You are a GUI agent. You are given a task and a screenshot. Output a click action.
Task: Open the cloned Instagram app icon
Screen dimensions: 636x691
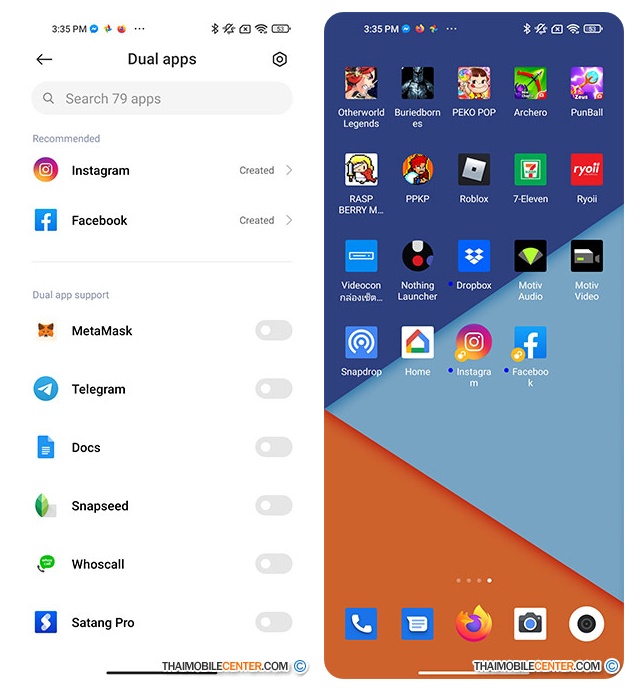pos(474,343)
